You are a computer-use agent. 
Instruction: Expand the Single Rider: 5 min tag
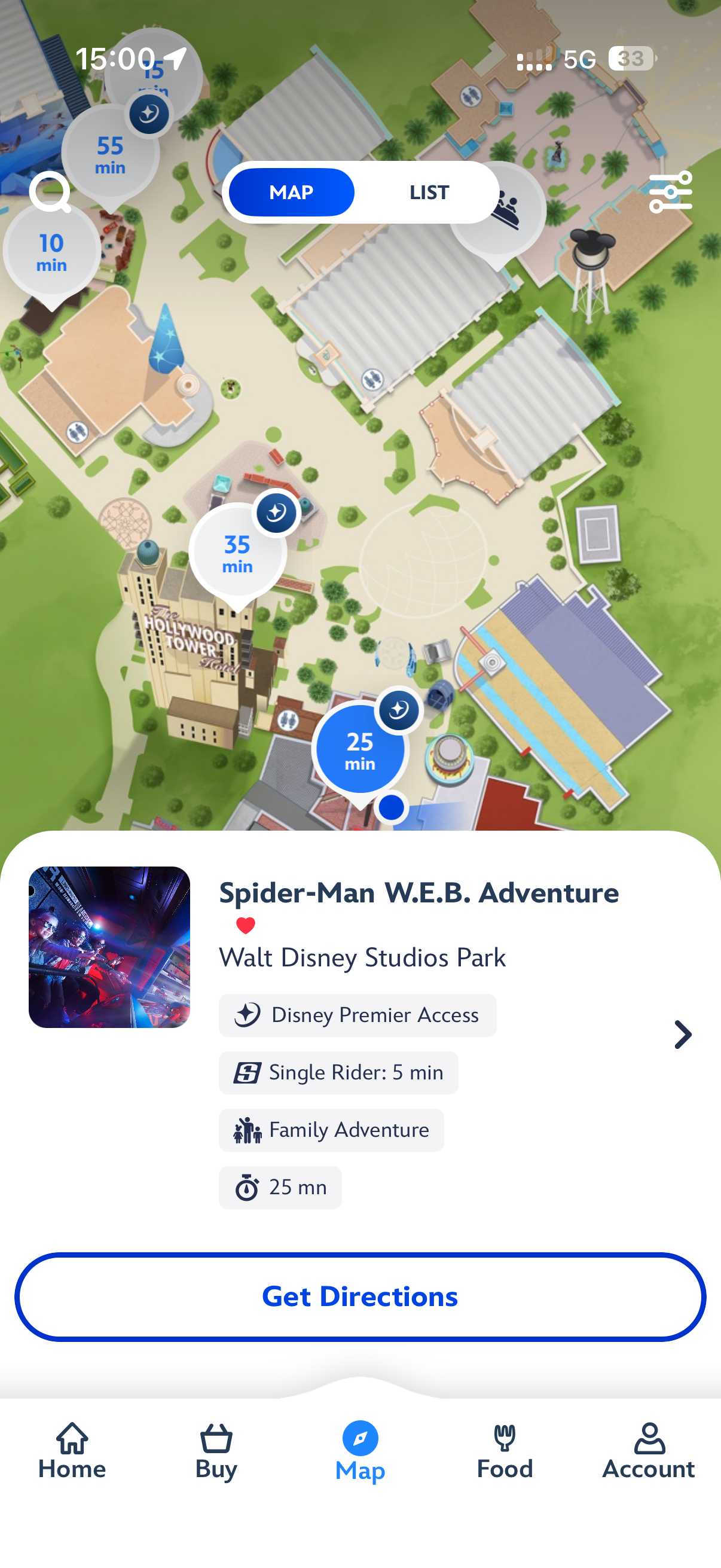(338, 1072)
